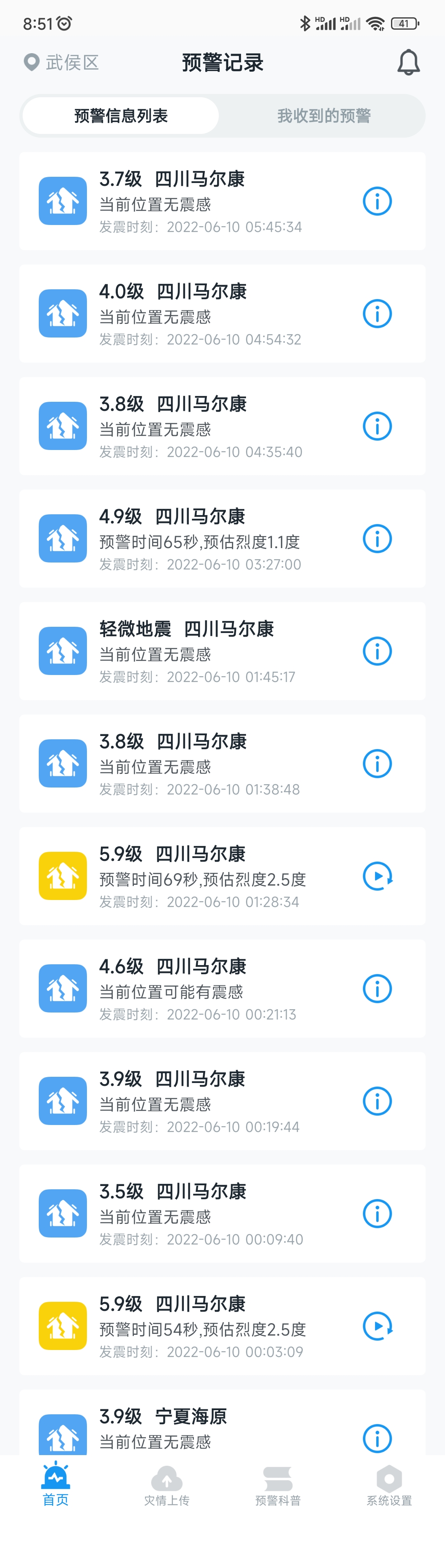Open info for 3.7级 quake at 05:45:34
This screenshot has height=1568, width=445.
click(377, 202)
